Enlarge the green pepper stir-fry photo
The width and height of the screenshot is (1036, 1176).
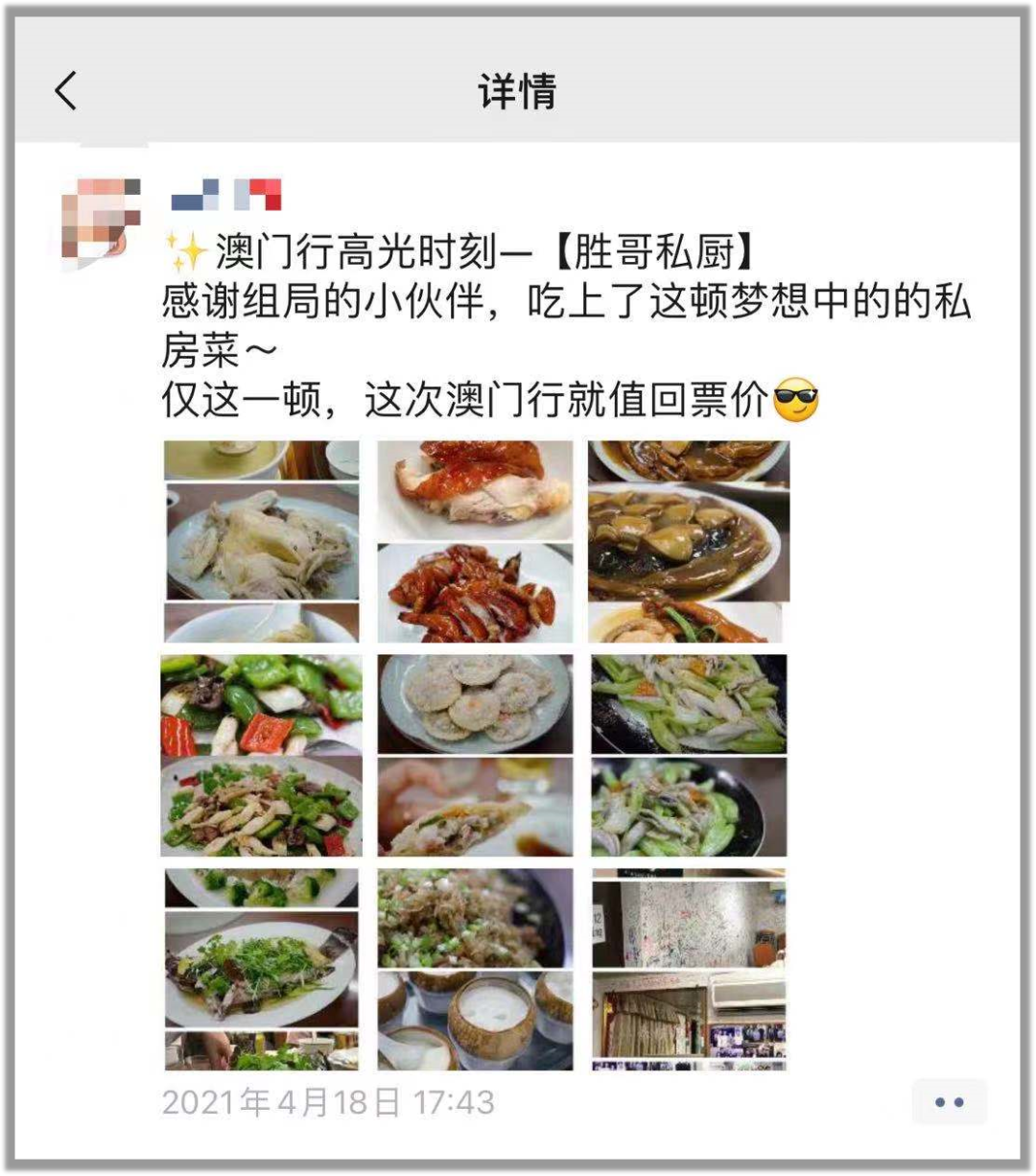click(262, 756)
